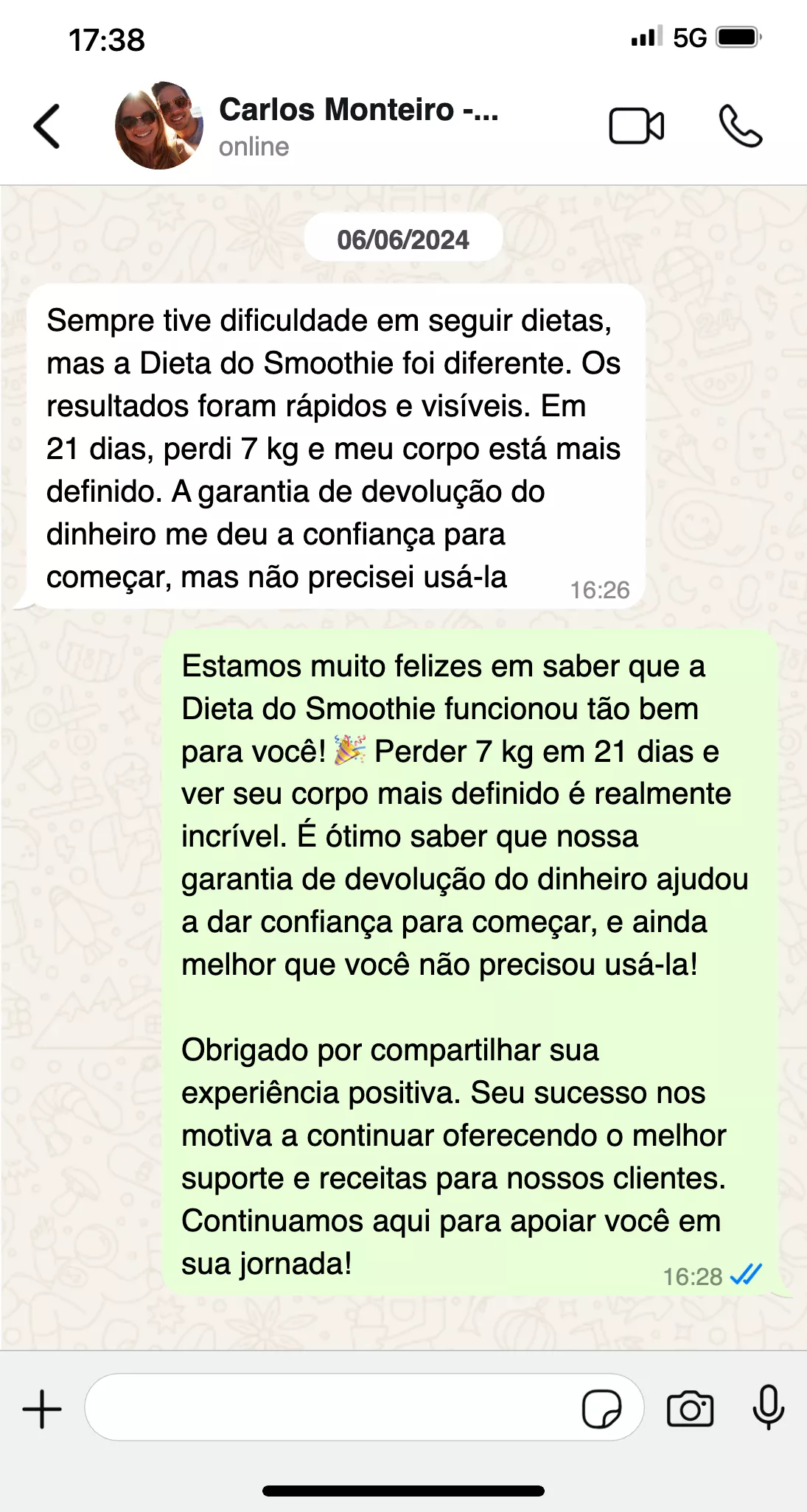Open the camera to send a photo
807x1512 pixels.
[690, 1409]
